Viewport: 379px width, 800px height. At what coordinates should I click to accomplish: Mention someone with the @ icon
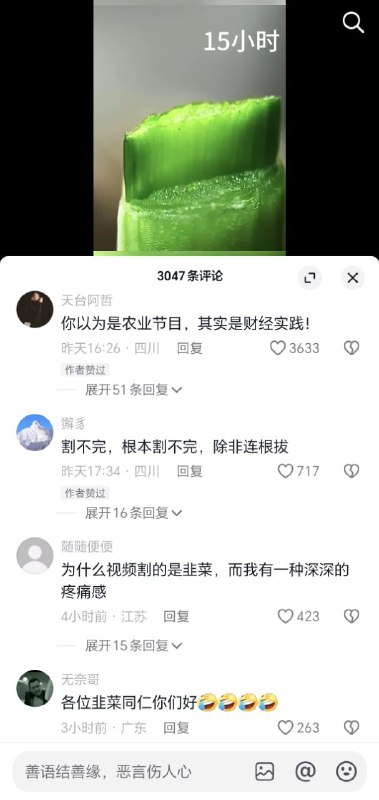click(305, 771)
